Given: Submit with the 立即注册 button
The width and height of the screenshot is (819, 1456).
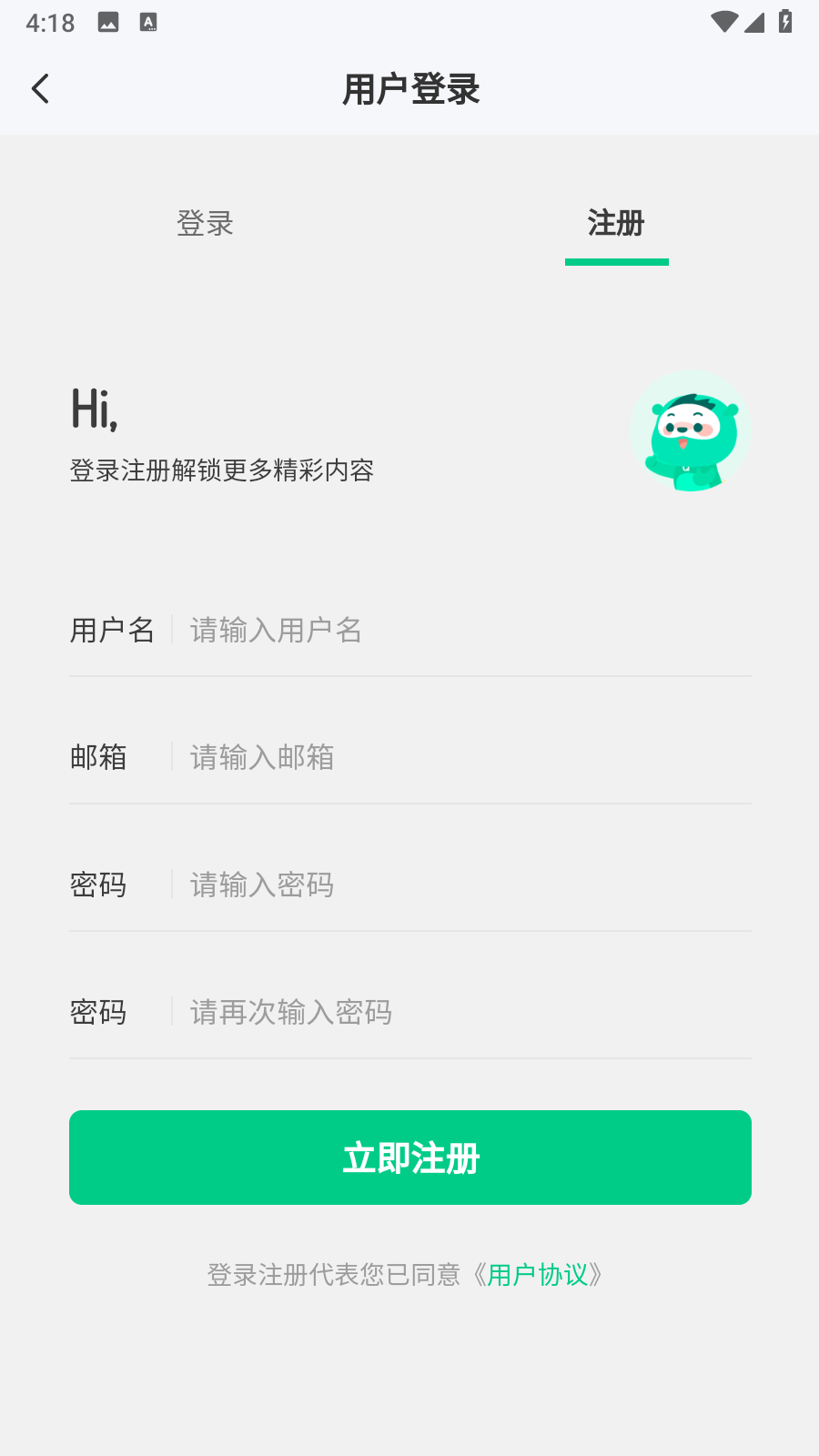Looking at the screenshot, I should [410, 1158].
